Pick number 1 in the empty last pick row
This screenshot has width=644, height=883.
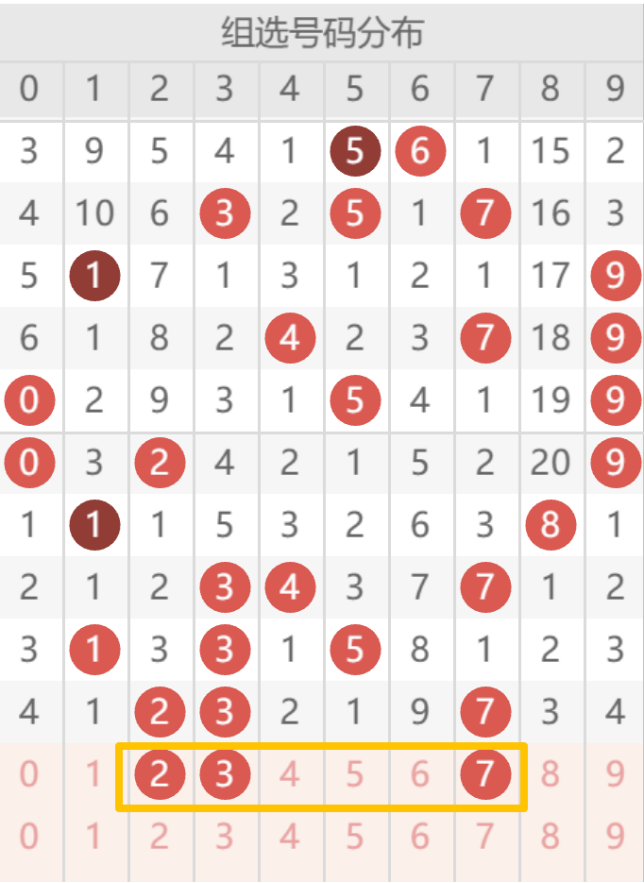point(94,836)
